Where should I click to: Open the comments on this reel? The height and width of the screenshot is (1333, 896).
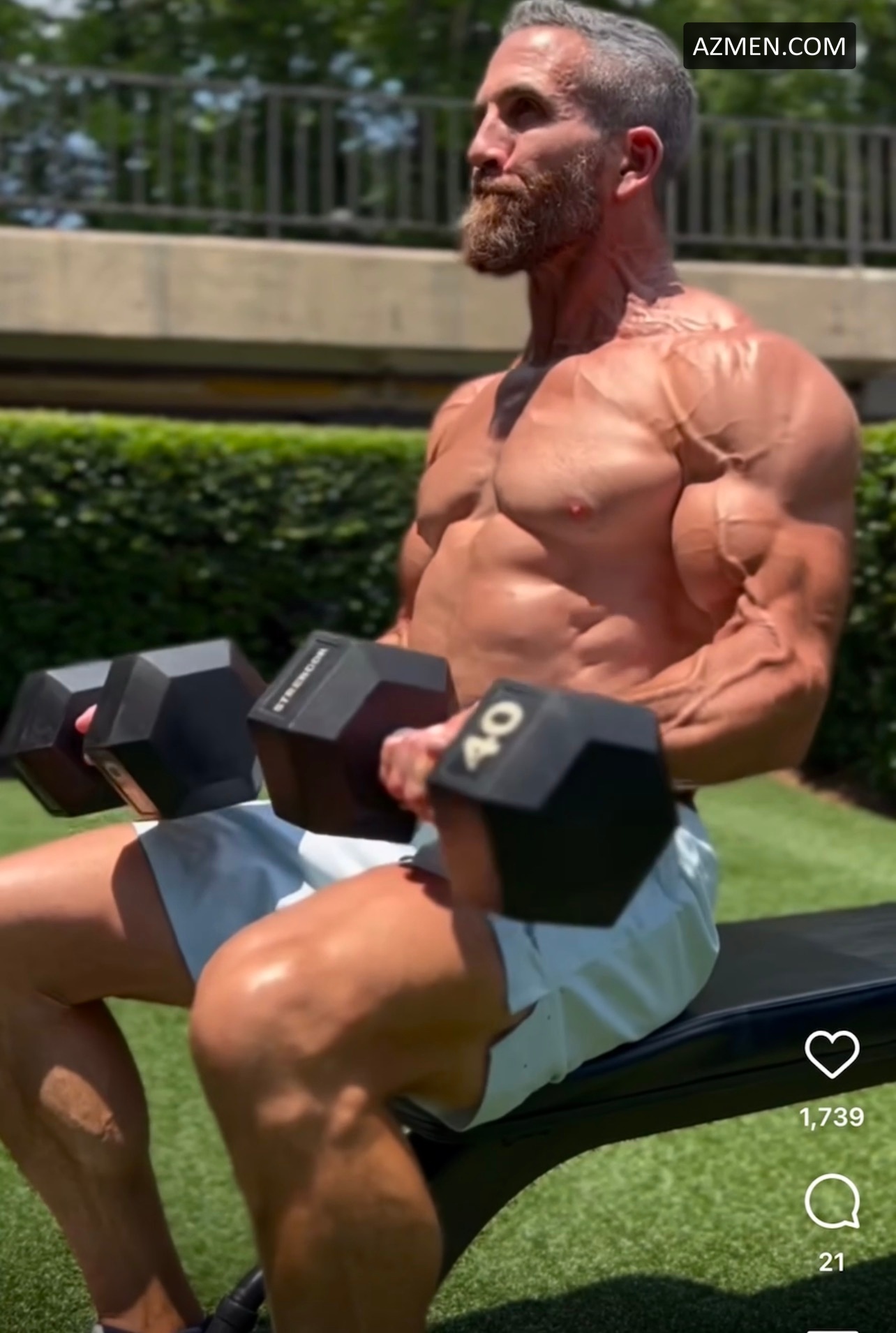coord(831,1200)
